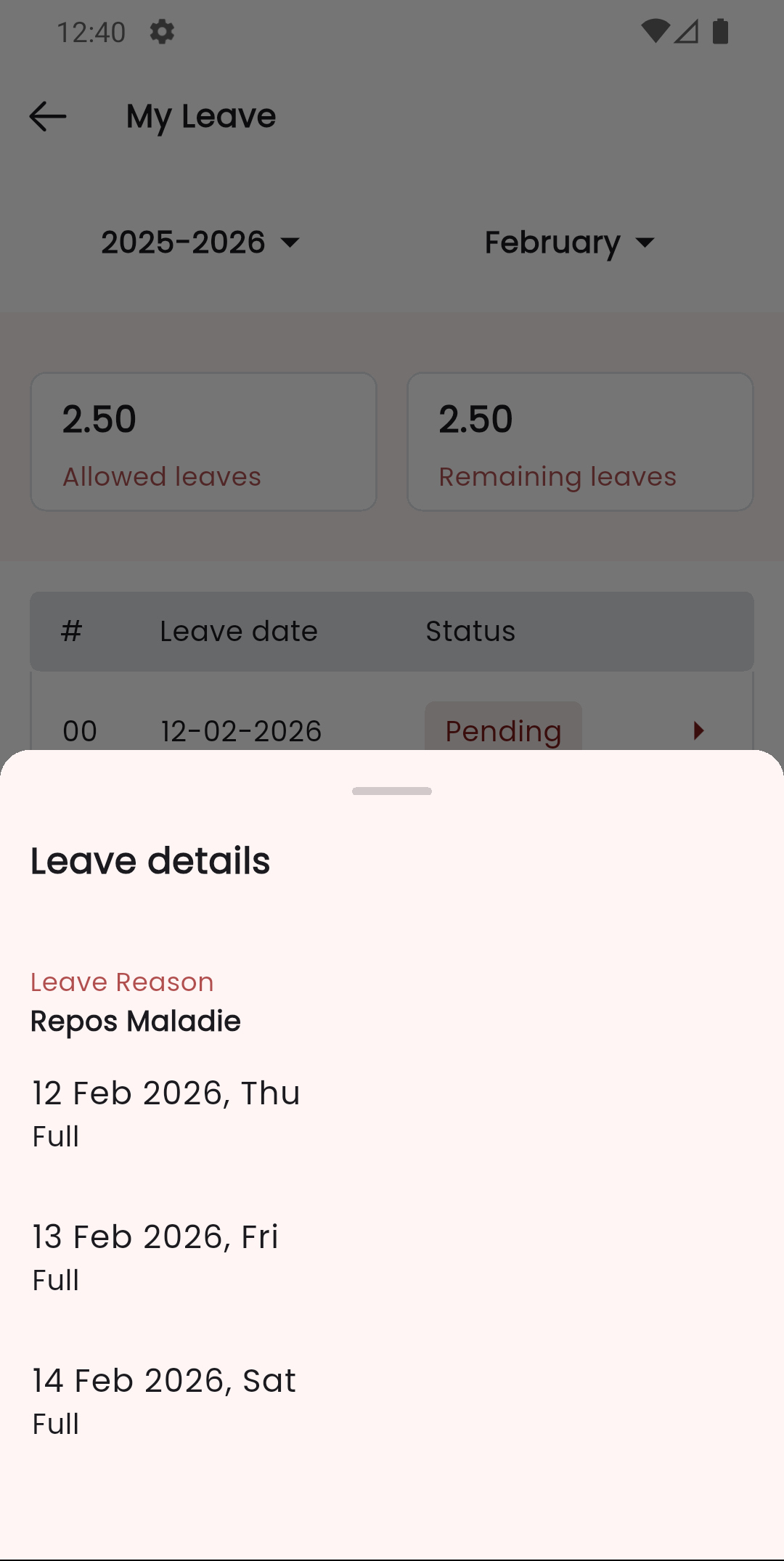Click the cellular signal icon
Screen dimensions: 784x1561
[687, 30]
